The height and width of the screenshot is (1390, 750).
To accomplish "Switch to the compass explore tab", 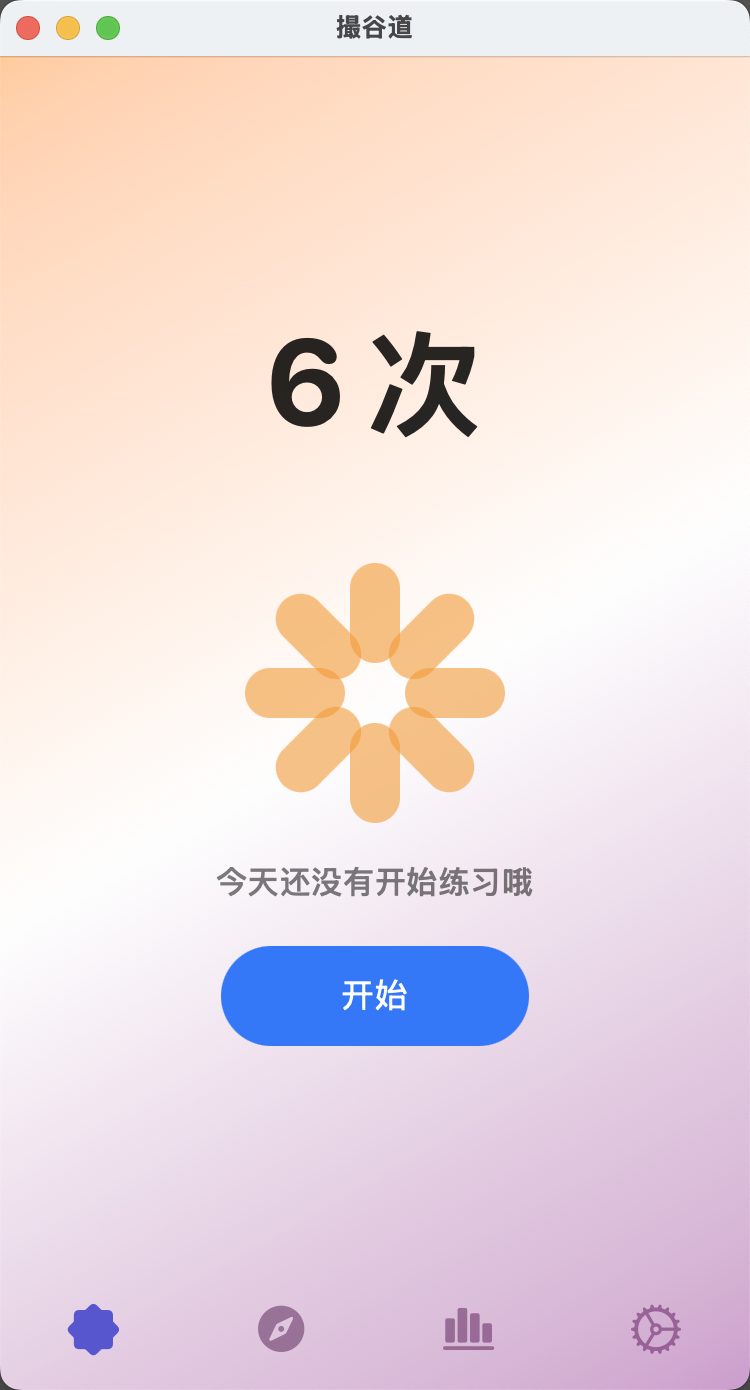I will [x=281, y=1329].
